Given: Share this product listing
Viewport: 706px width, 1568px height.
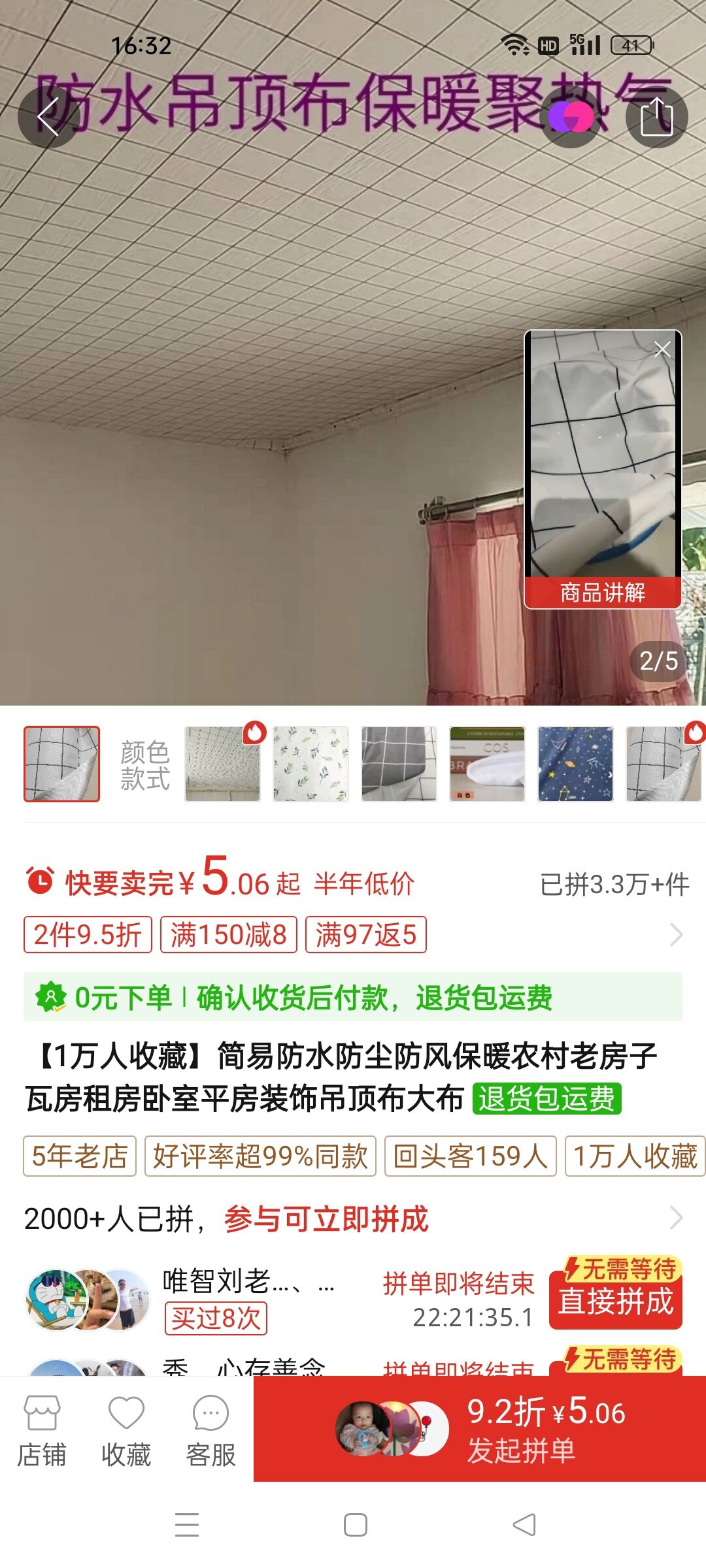Looking at the screenshot, I should [x=656, y=117].
